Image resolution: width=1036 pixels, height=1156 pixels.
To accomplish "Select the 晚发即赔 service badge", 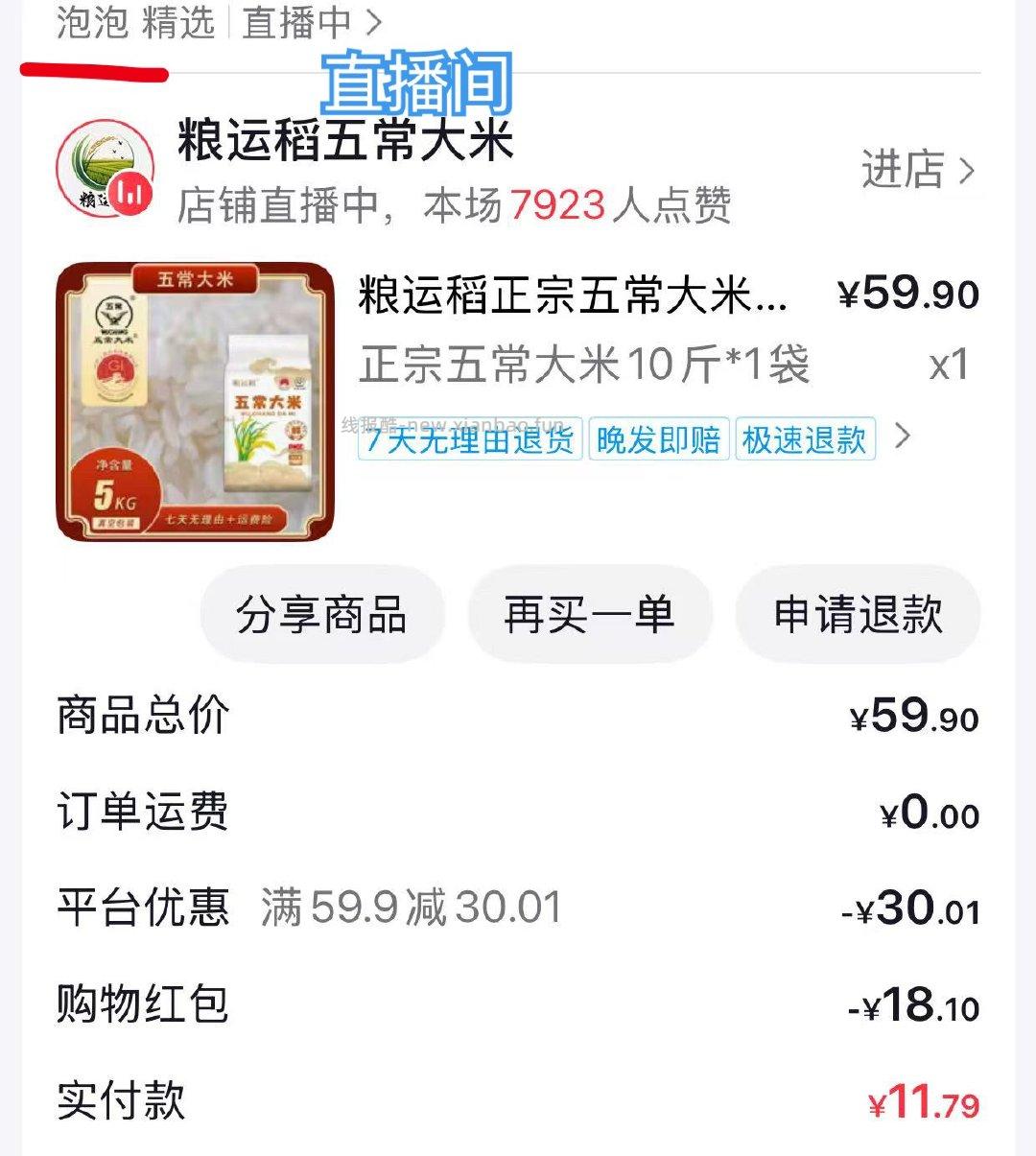I will click(657, 441).
